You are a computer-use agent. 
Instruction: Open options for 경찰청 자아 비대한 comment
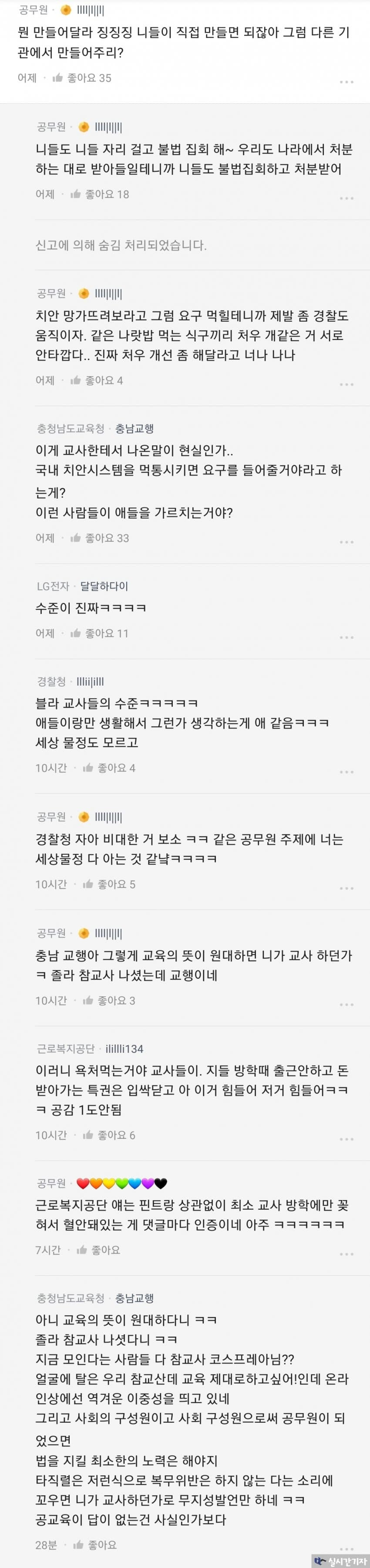click(x=346, y=888)
